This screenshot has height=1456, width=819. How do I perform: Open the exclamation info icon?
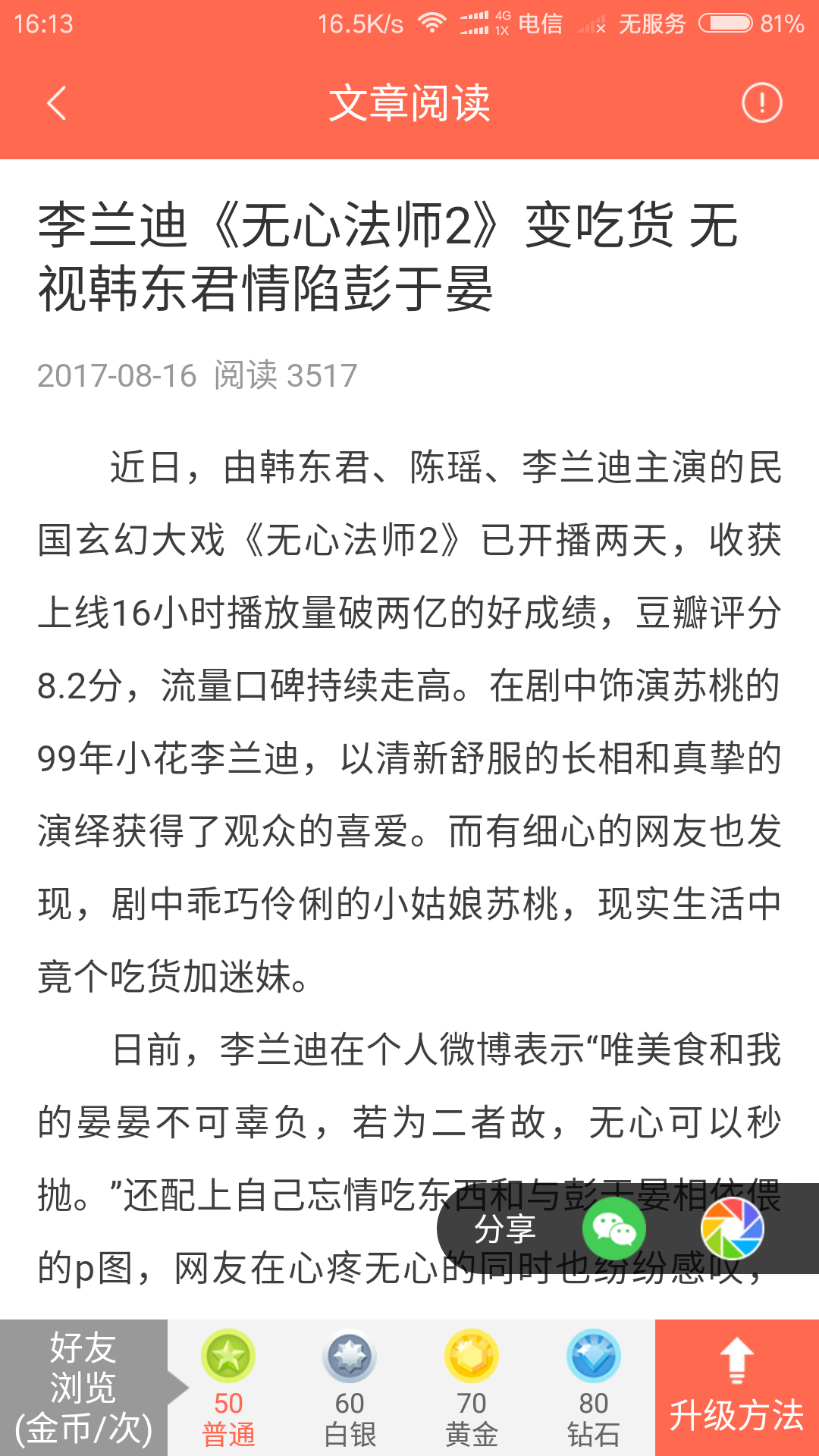pos(761,102)
